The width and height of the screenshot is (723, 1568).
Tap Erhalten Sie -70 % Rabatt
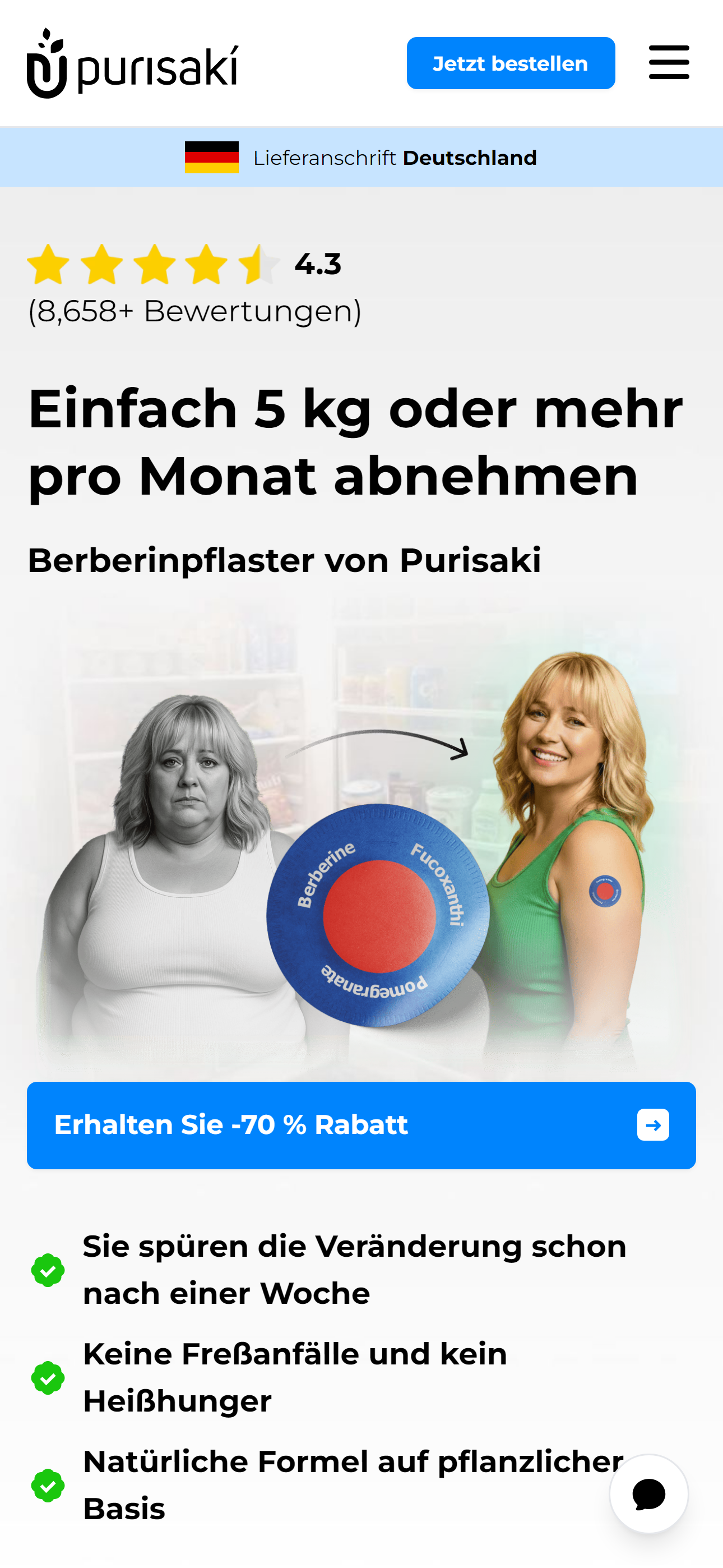pyautogui.click(x=361, y=1125)
